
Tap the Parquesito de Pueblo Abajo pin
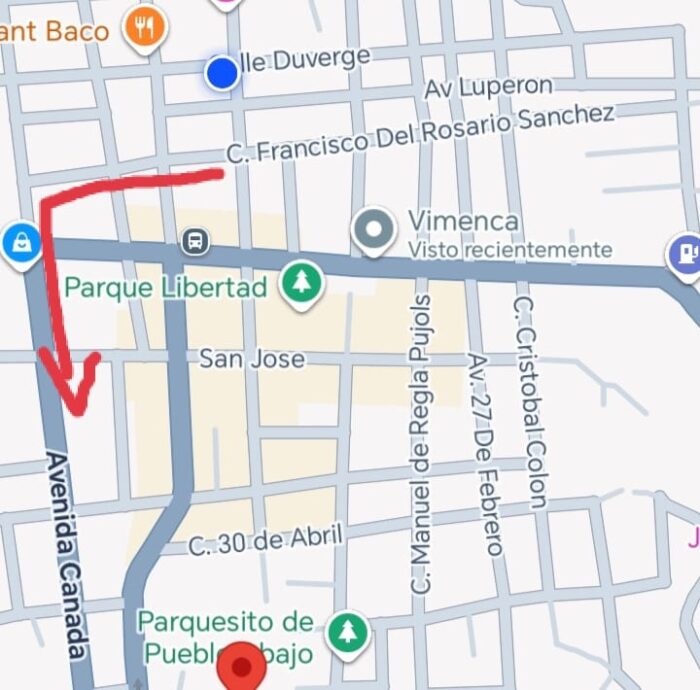(347, 631)
